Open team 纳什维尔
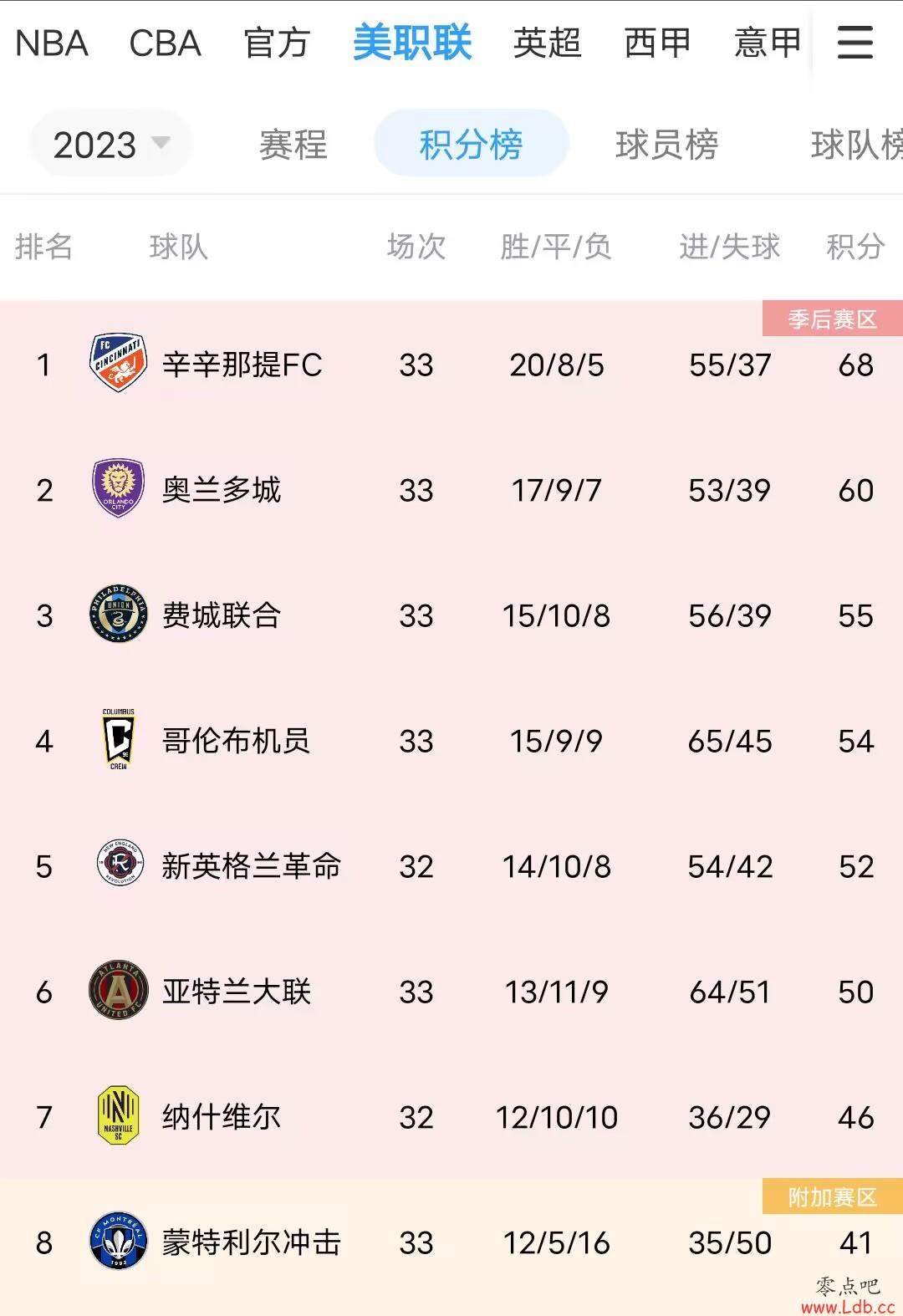This screenshot has width=903, height=1316. (222, 1117)
